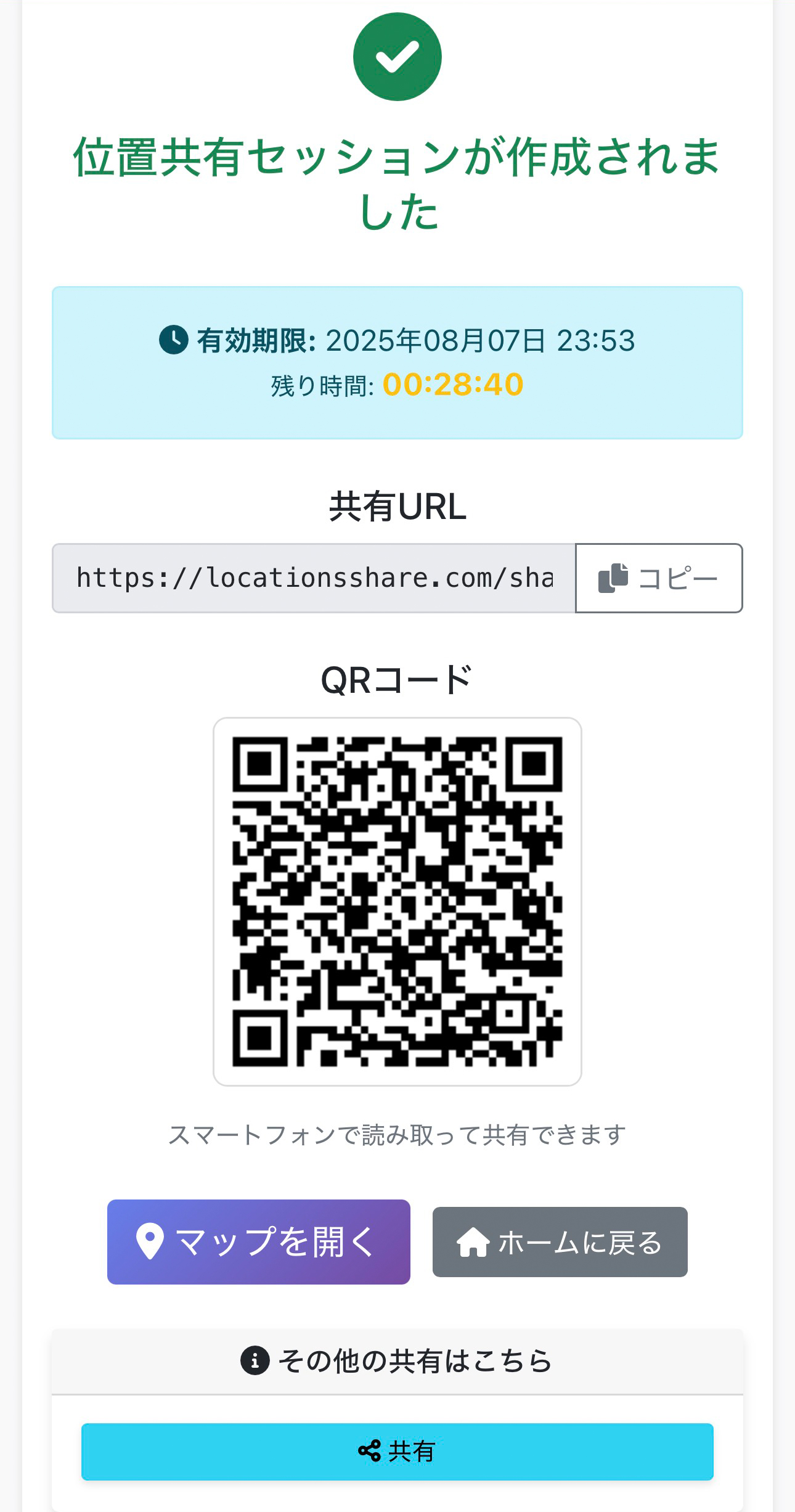Return home using ホームに戻る button
Viewport: 795px width, 1512px height.
(559, 1241)
